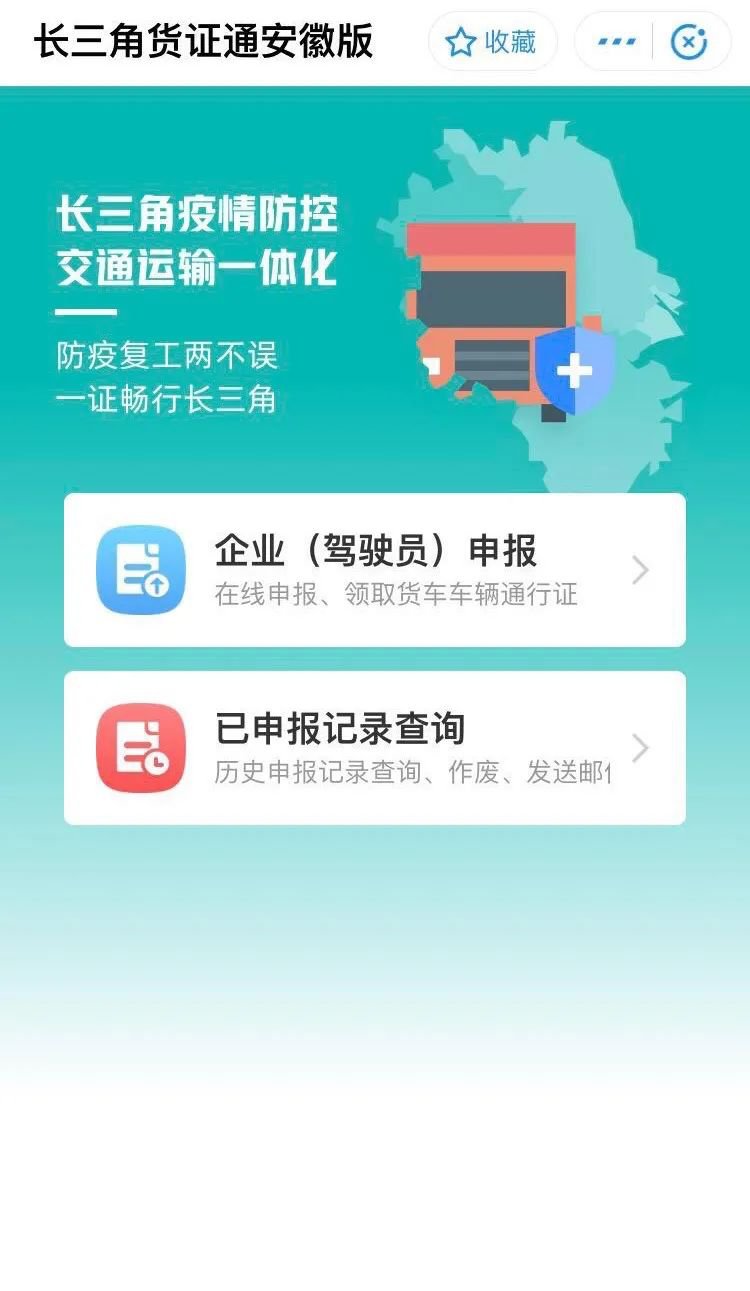Open the three-dot more menu
The height and width of the screenshot is (1291, 750).
616,42
